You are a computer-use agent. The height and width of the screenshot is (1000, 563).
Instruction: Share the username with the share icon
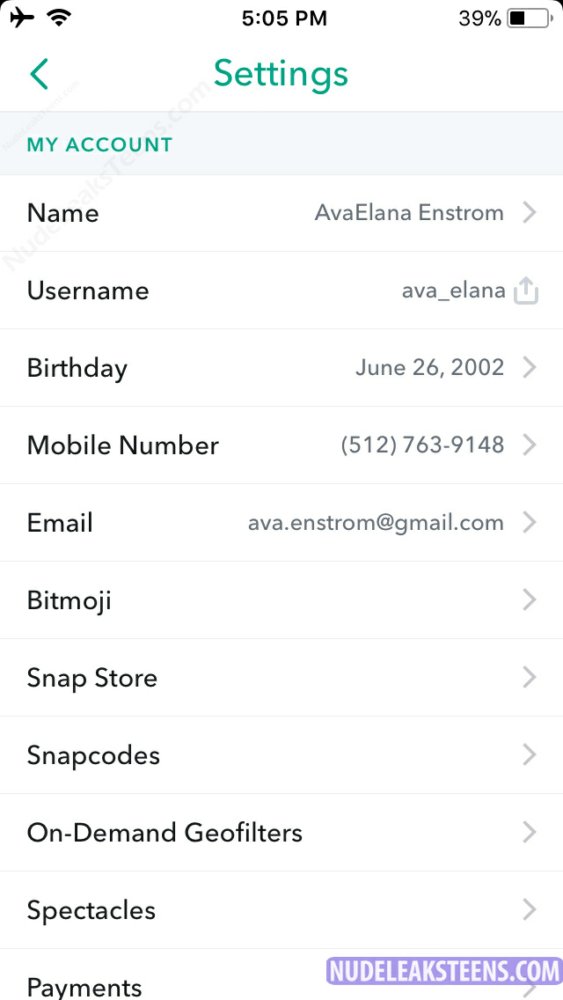tap(526, 291)
